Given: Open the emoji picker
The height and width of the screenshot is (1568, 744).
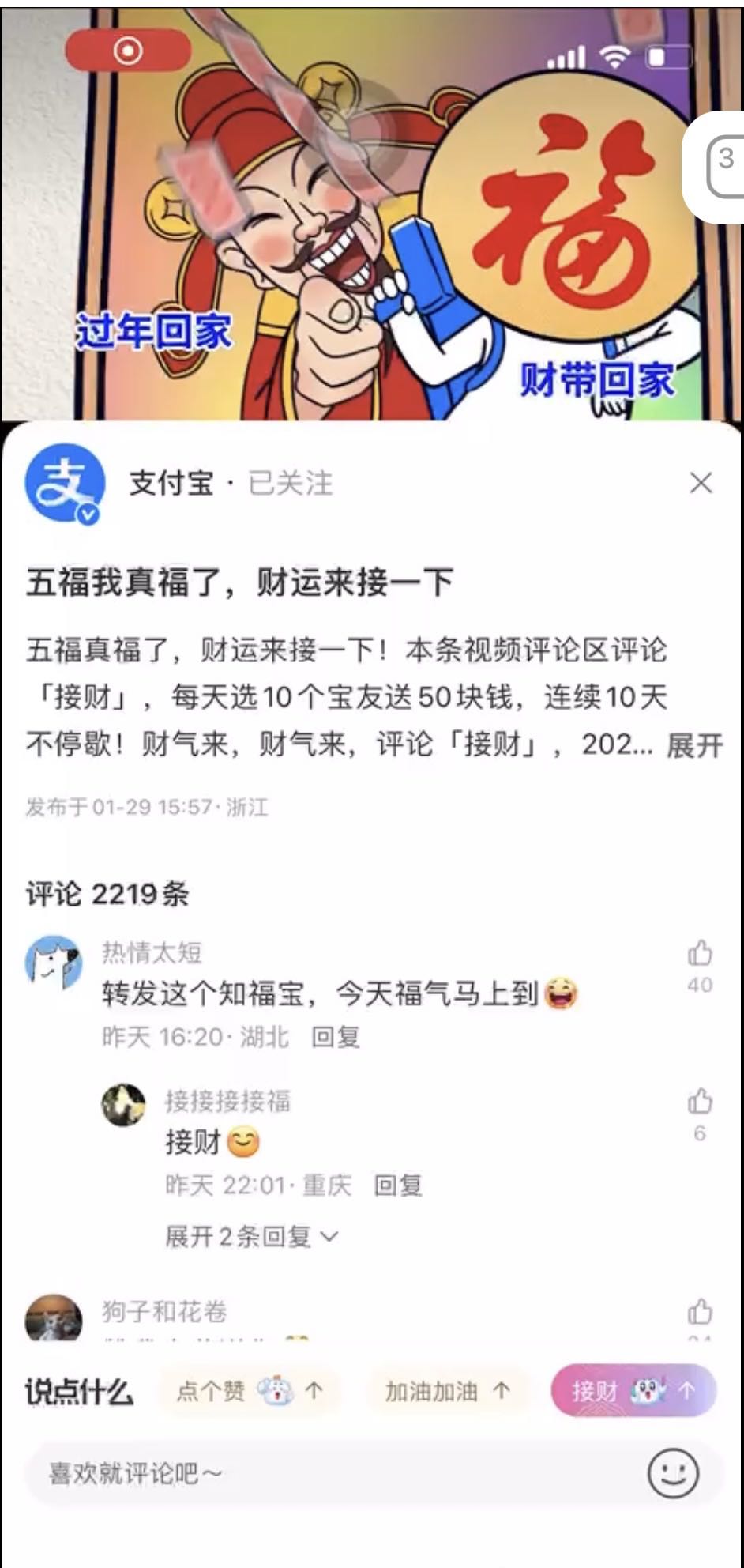Looking at the screenshot, I should pos(673,1473).
